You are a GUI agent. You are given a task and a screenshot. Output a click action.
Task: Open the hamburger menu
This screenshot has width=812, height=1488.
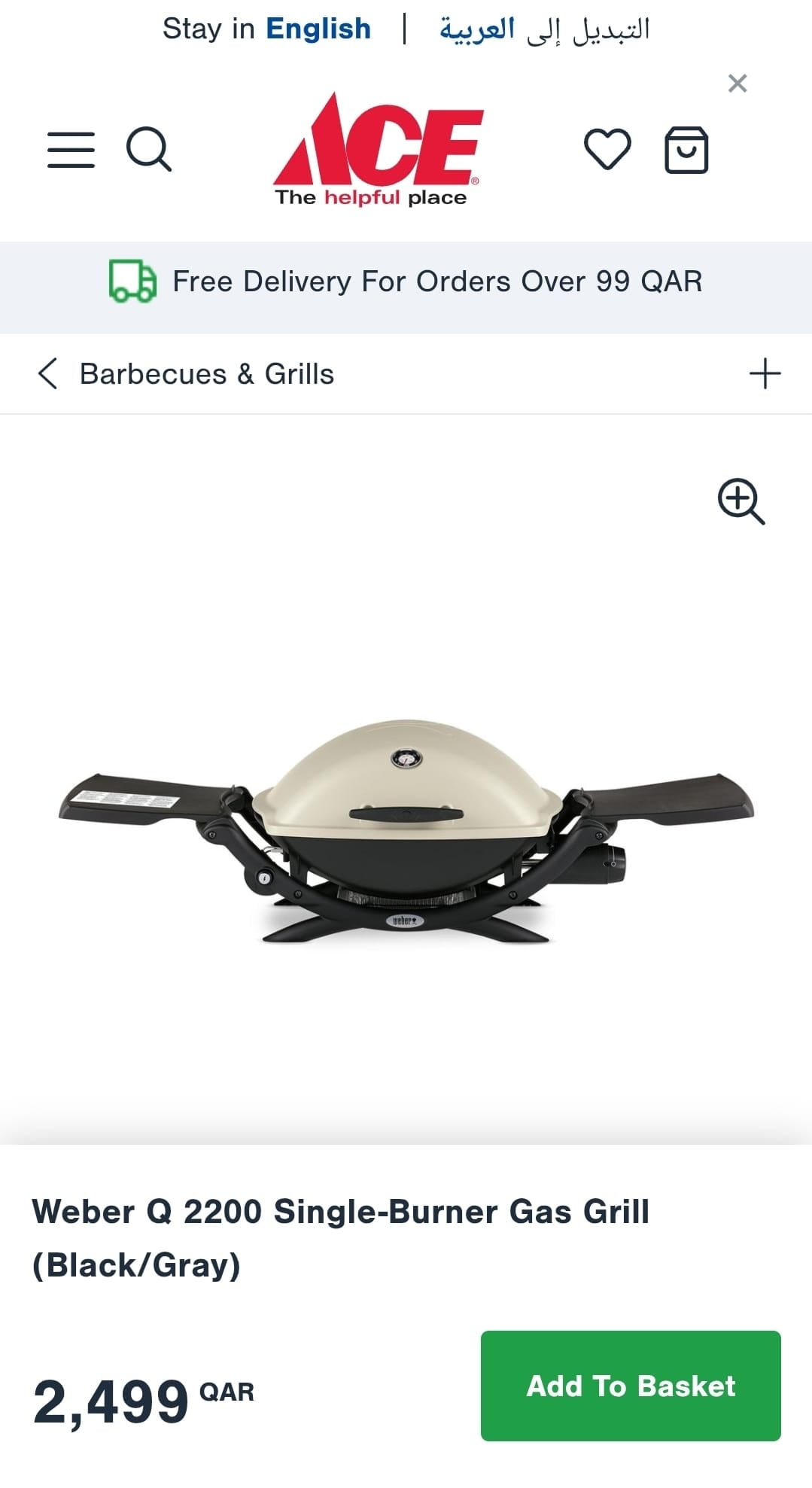pos(71,150)
